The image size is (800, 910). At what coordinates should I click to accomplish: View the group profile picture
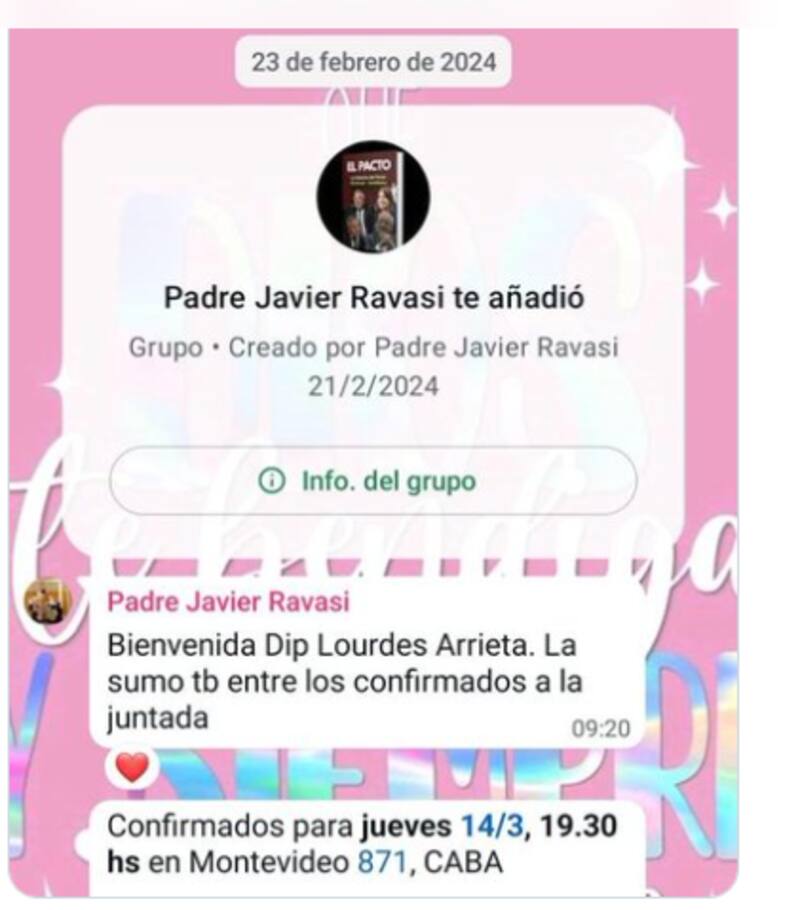pyautogui.click(x=373, y=197)
